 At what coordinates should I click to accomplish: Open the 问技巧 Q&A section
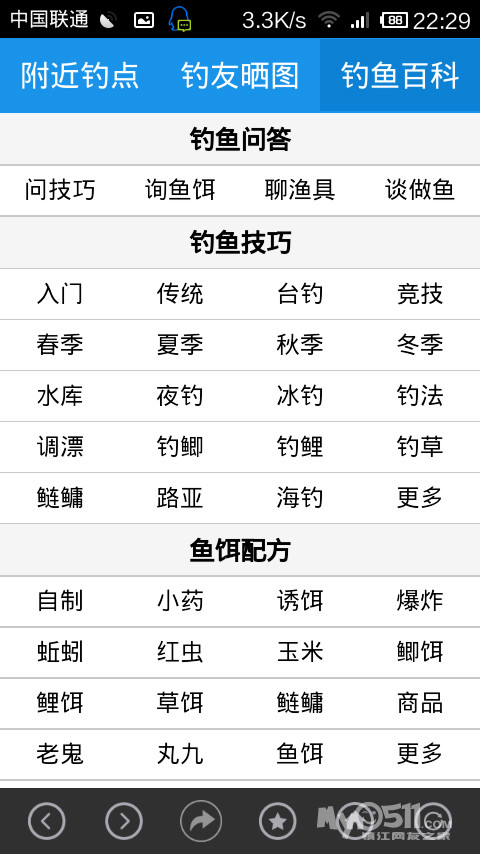point(60,190)
